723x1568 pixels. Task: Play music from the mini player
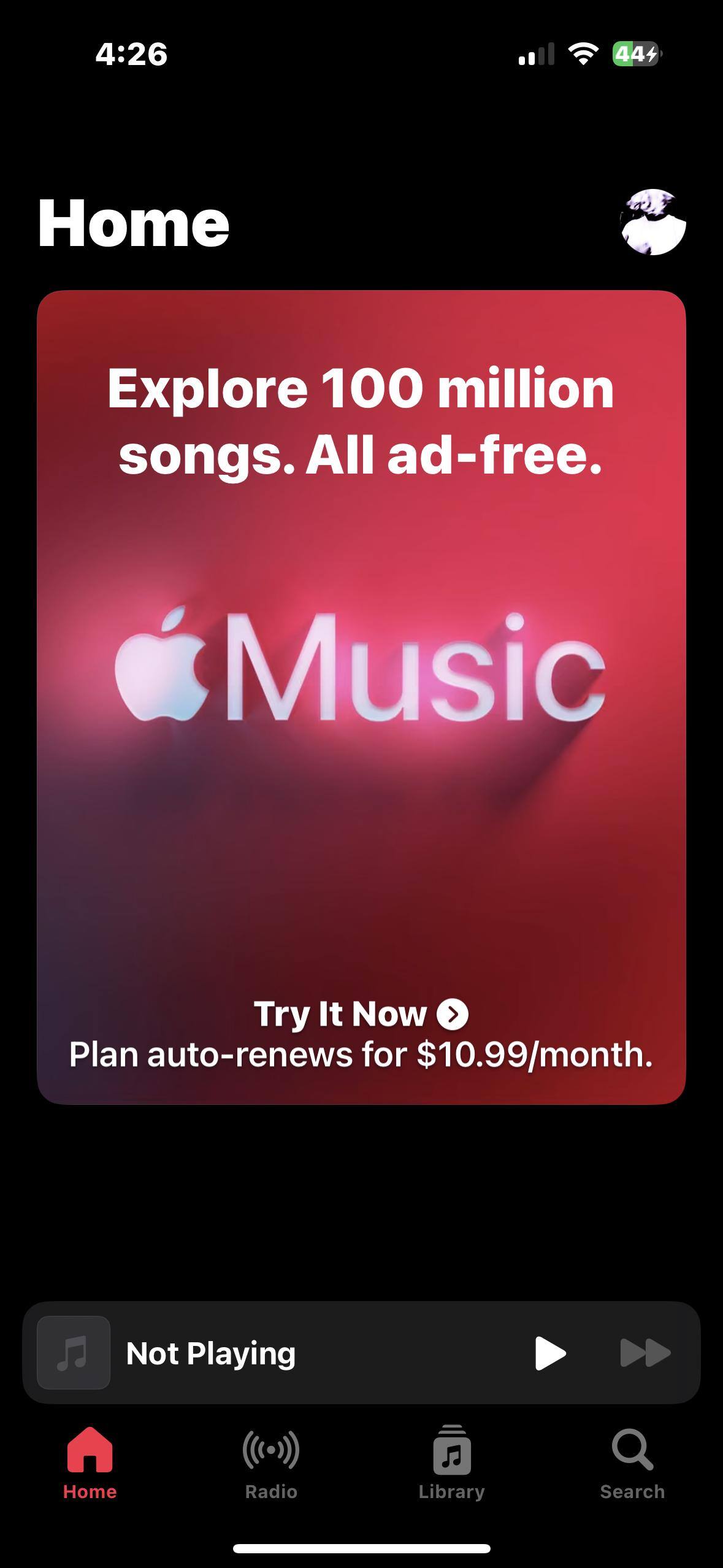549,1353
